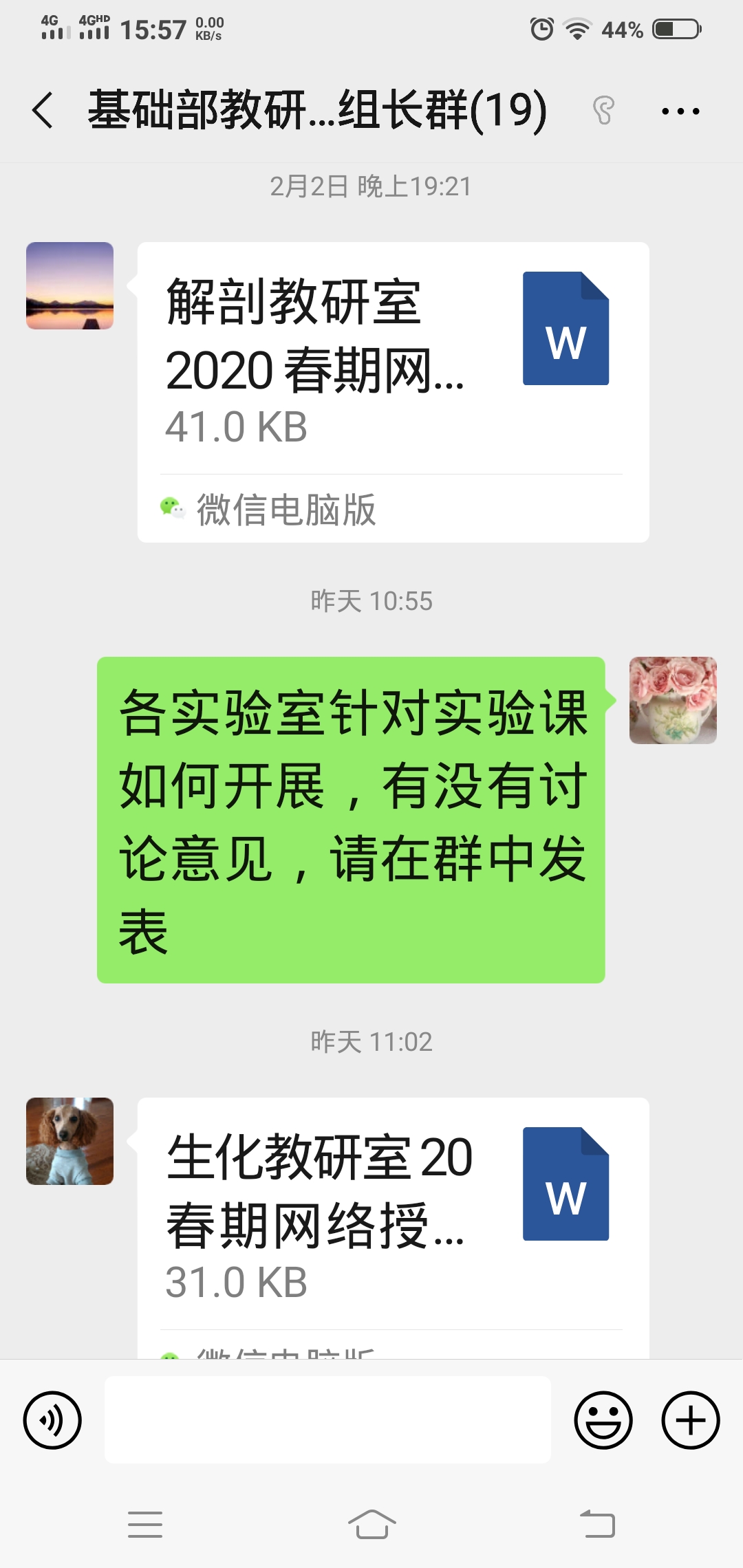Screen dimensions: 743x1568
Task: Tap the rose flower avatar
Action: (x=673, y=700)
